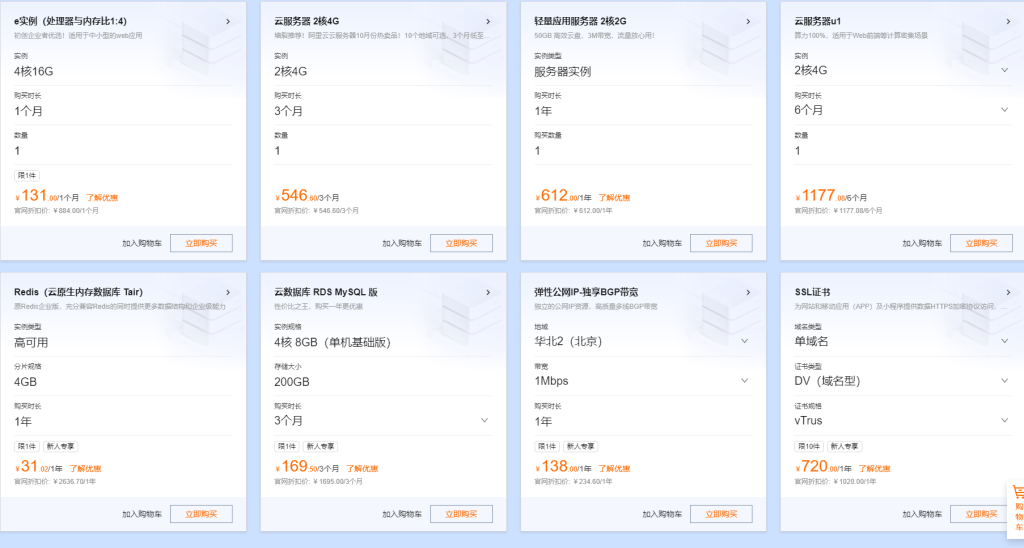Image resolution: width=1024 pixels, height=548 pixels.
Task: Buy 轻量应用服务器 2核2G now
Action: tap(721, 243)
